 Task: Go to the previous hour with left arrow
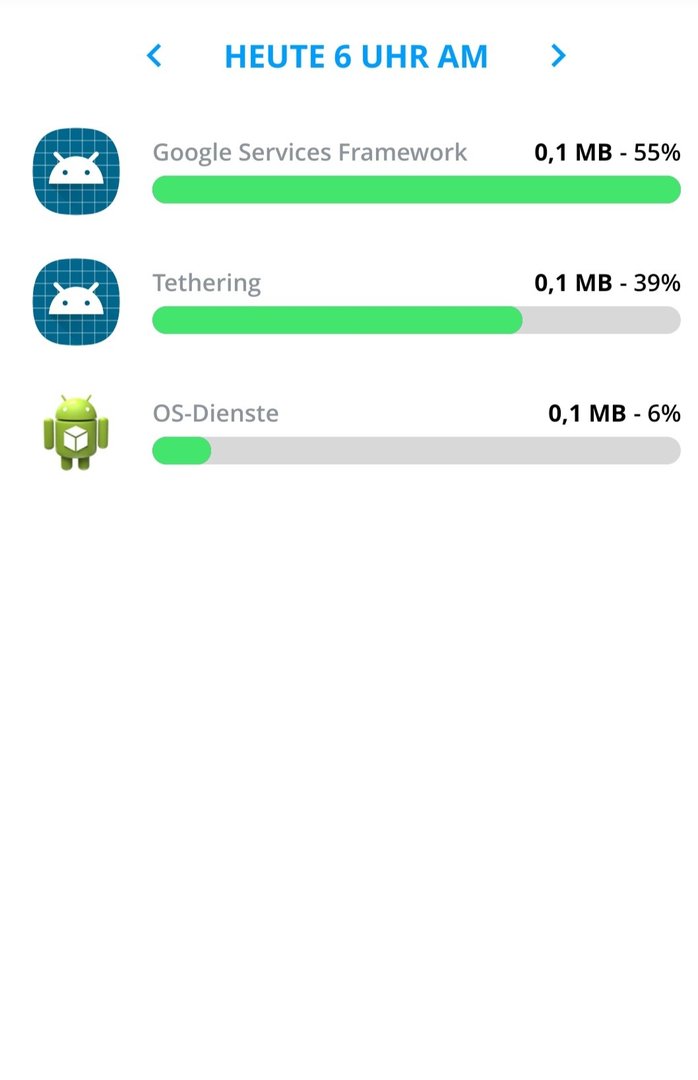(154, 56)
